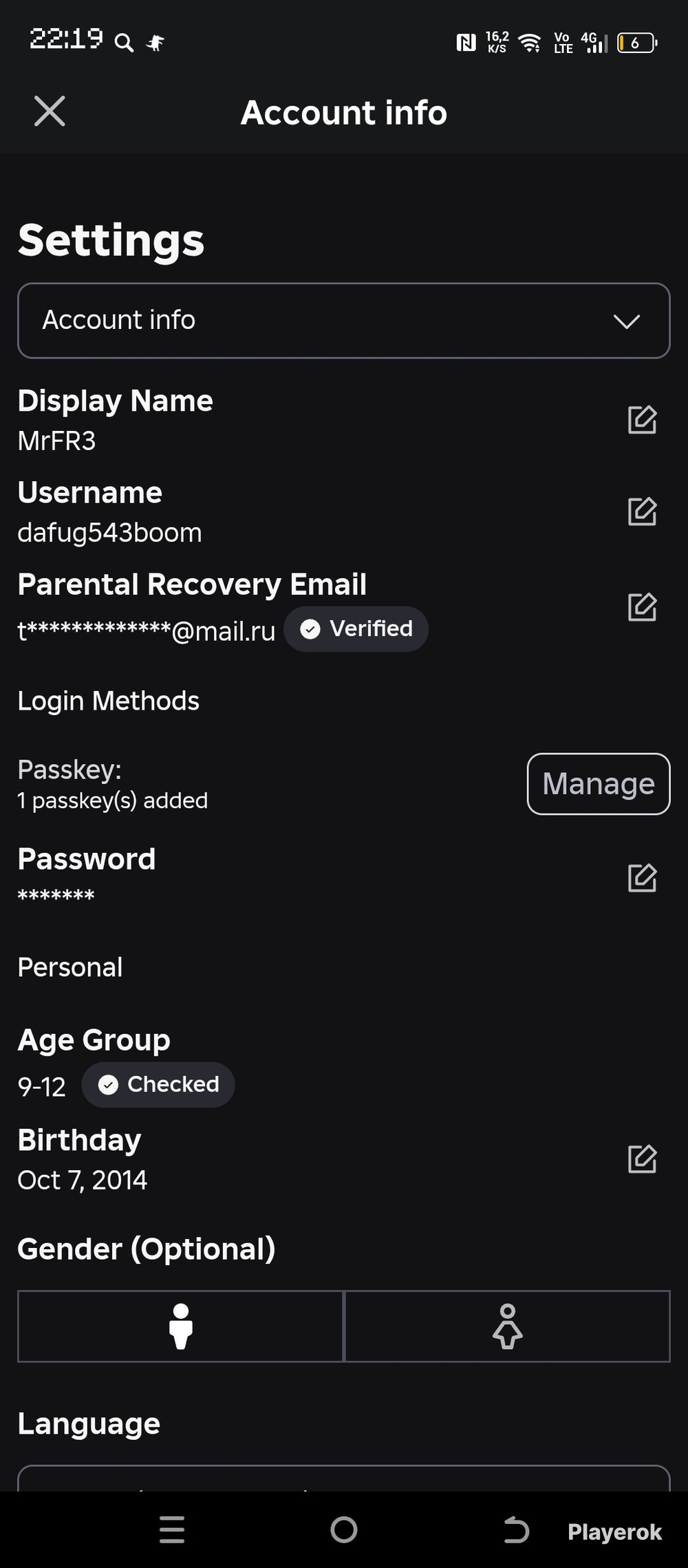Edit the Parental Recovery Email
688x1568 pixels.
pyautogui.click(x=643, y=607)
